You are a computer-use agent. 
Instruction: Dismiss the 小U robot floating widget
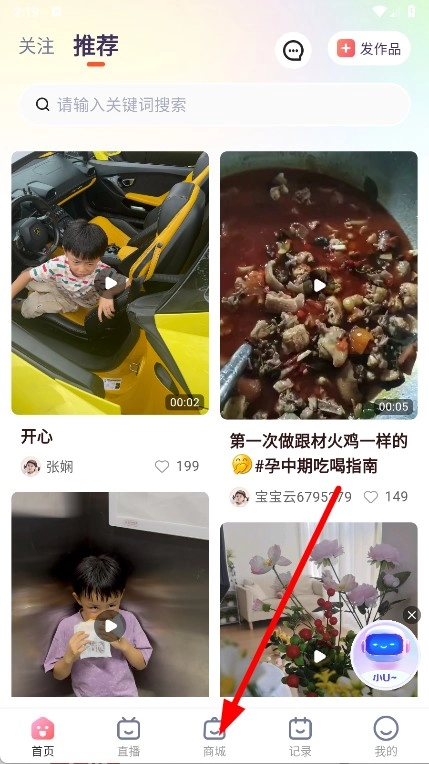tap(411, 615)
